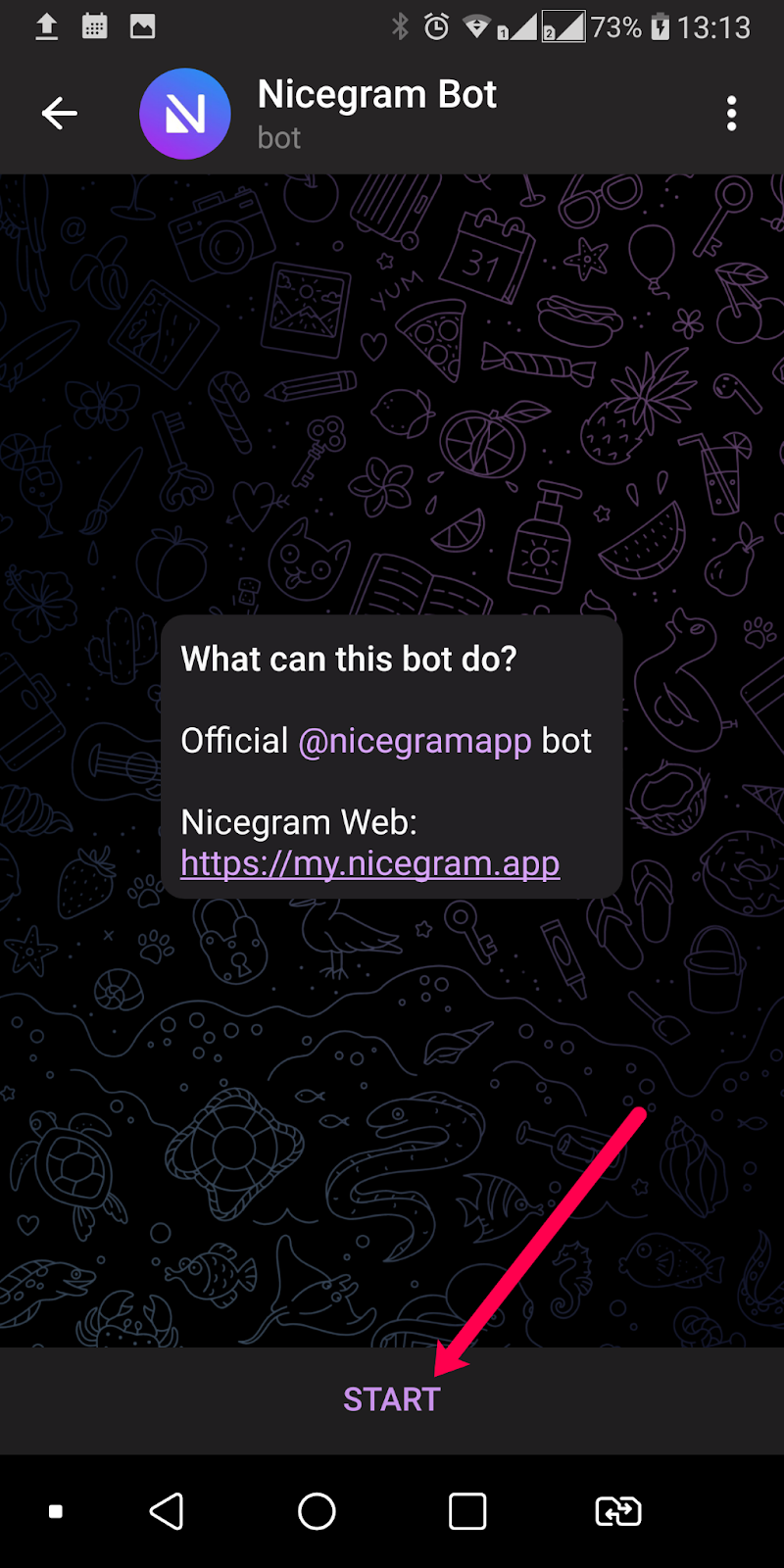This screenshot has height=1568, width=784.
Task: Tap the system home button
Action: (317, 1511)
